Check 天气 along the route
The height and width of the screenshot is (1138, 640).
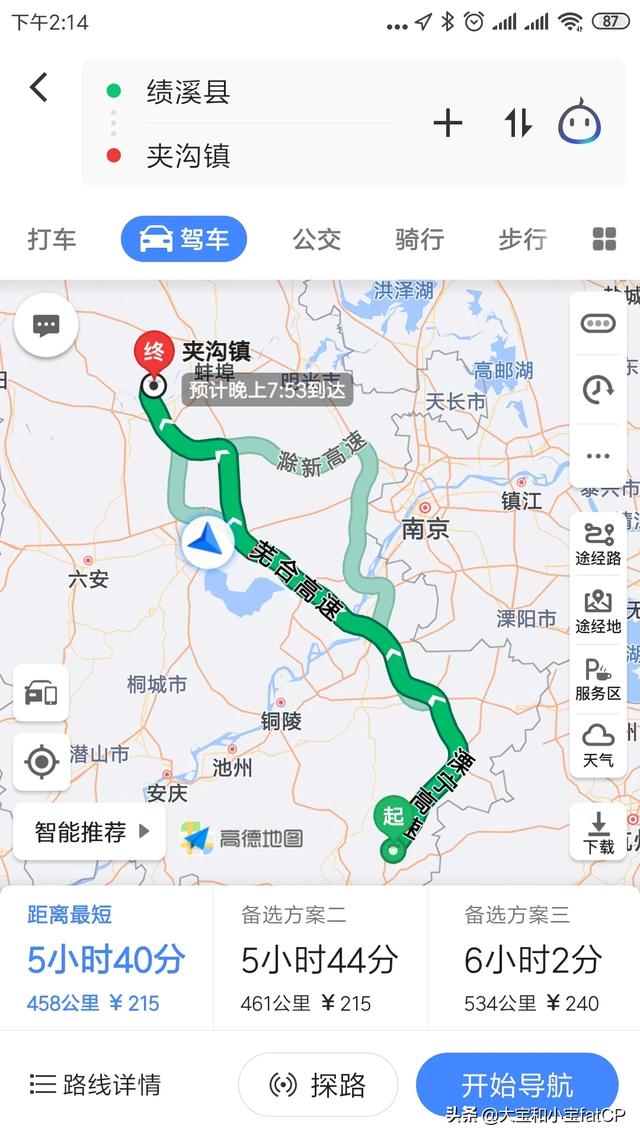coord(598,746)
